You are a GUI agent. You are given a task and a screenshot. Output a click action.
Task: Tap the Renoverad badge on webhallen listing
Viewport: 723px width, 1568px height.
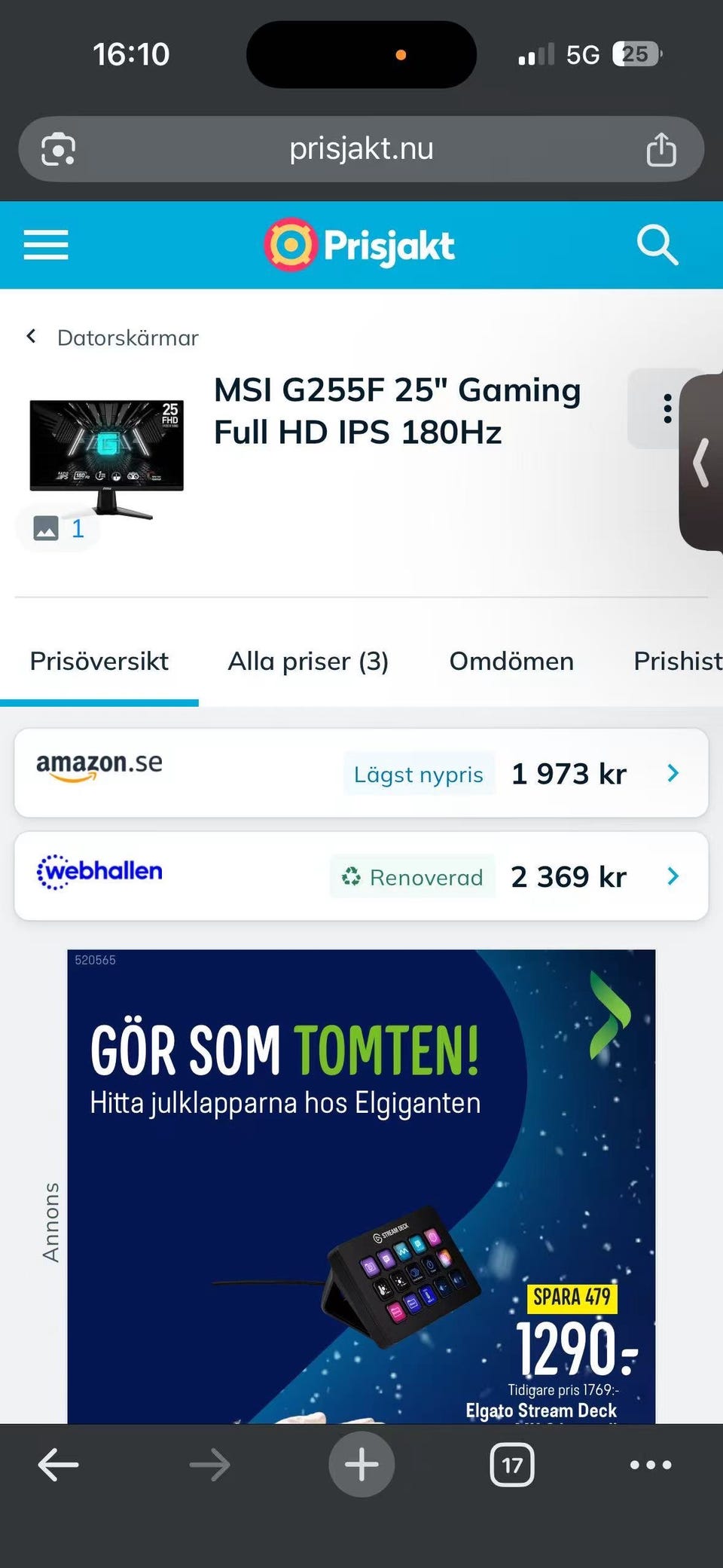click(x=411, y=876)
